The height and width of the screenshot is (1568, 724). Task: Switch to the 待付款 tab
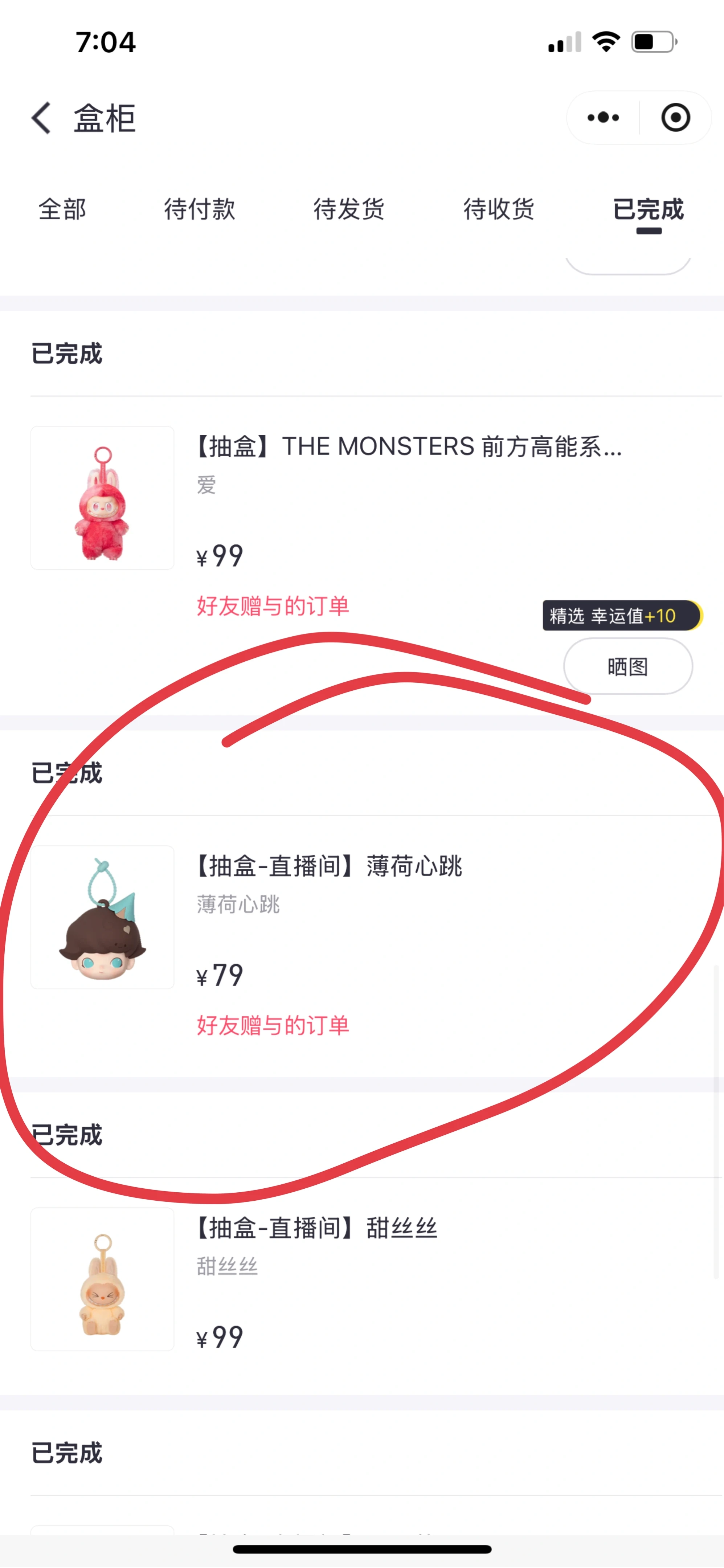click(x=200, y=209)
